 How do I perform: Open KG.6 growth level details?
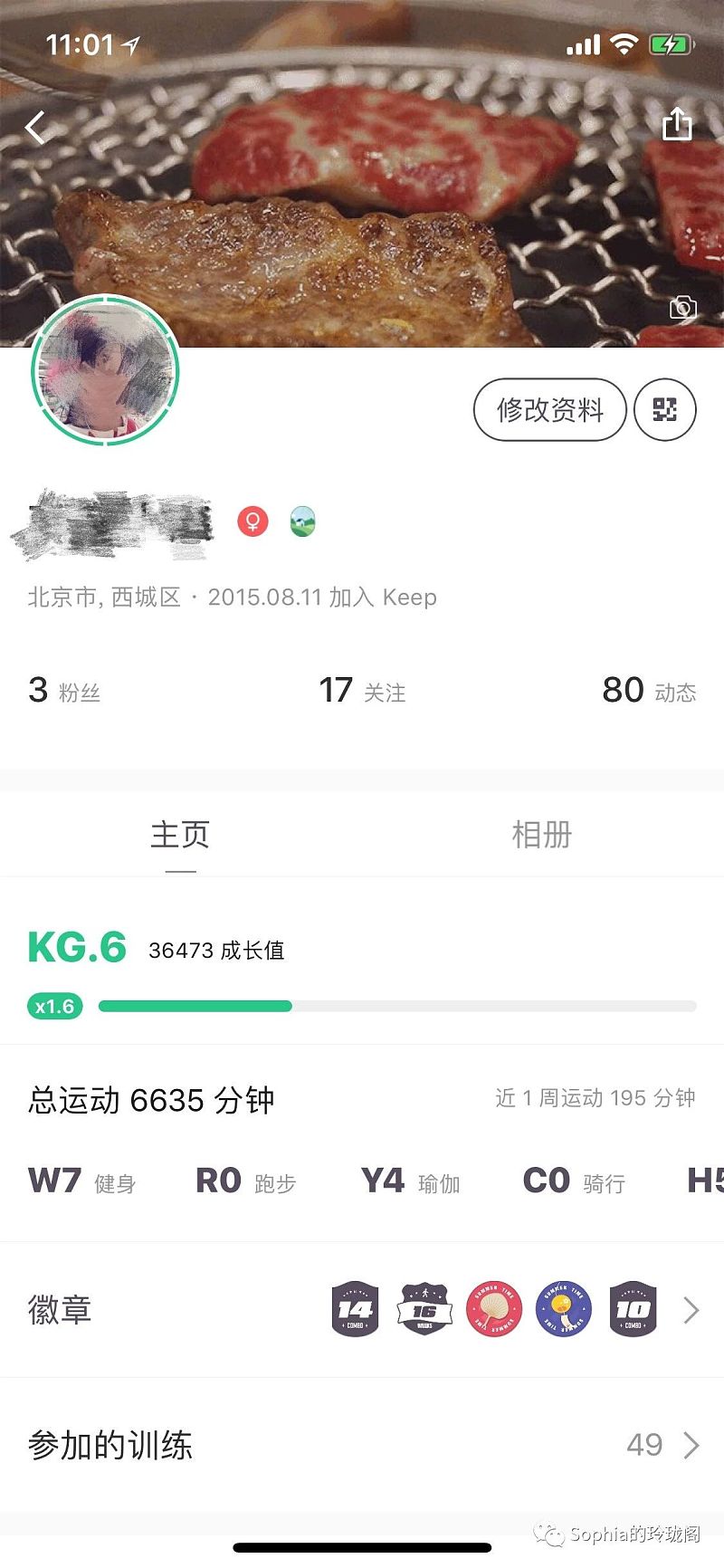78,948
